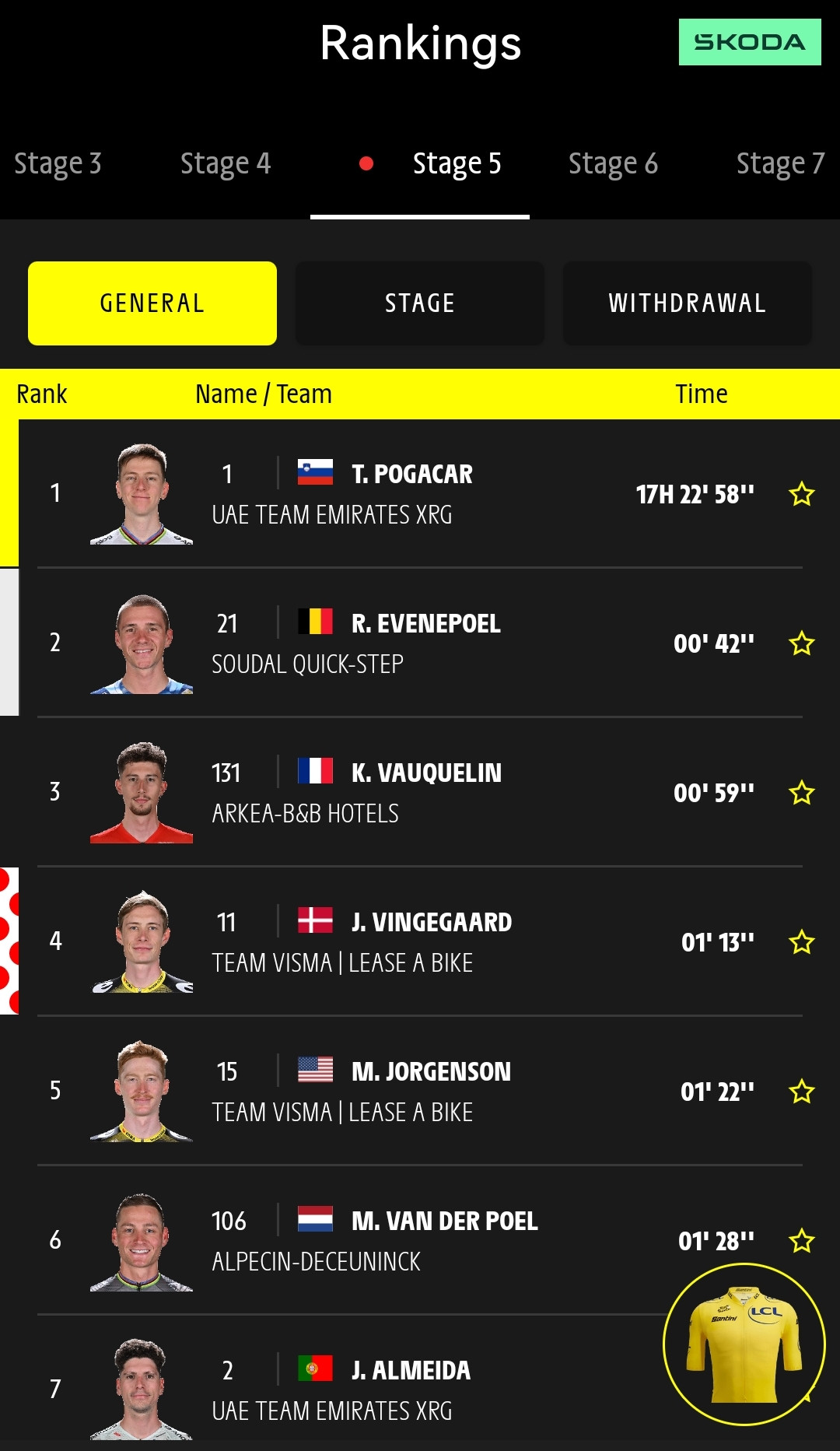Open T. Pogacar's rider profile

[x=420, y=493]
